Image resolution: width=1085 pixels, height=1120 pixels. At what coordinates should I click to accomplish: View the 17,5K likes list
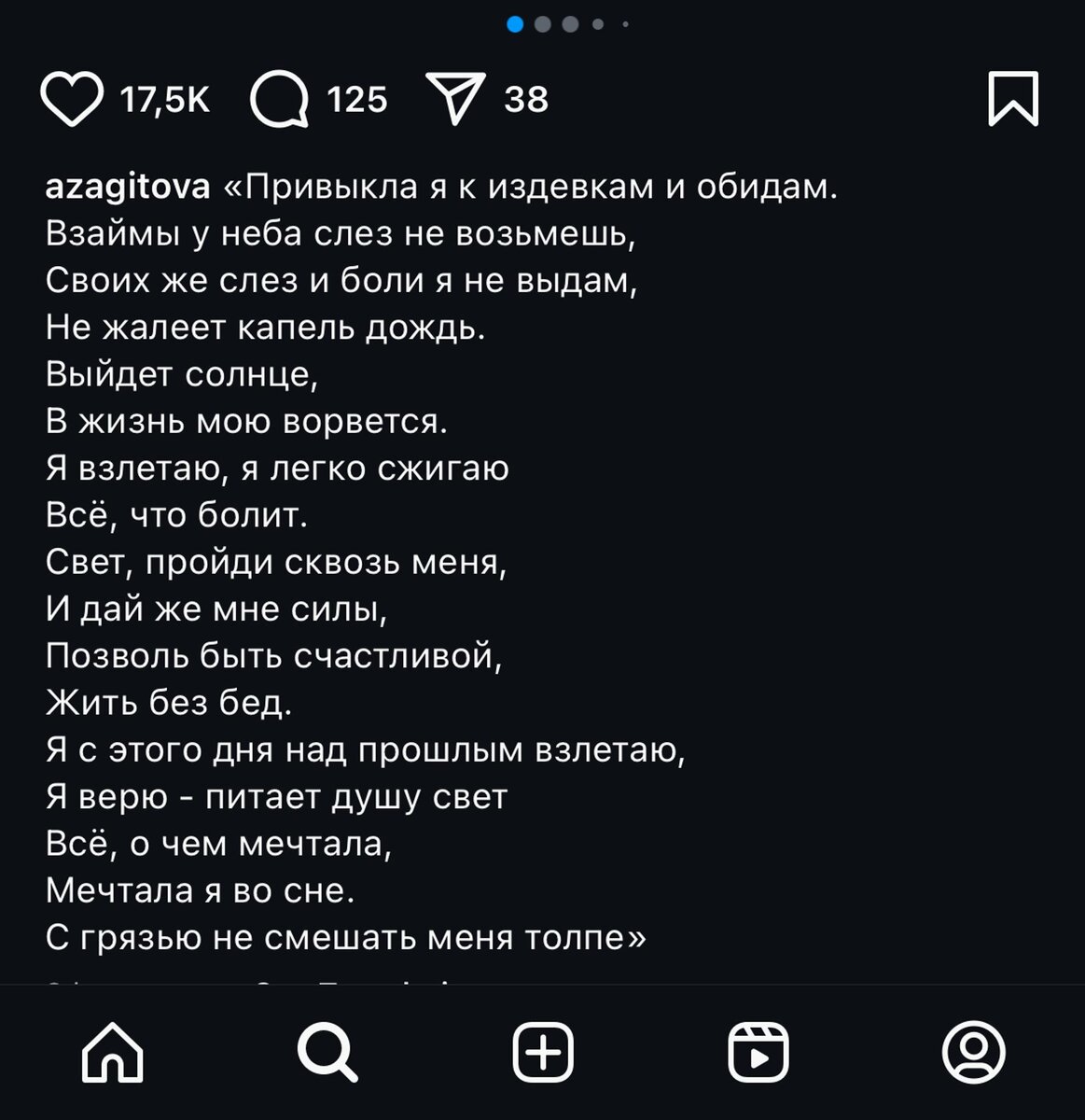(x=164, y=97)
